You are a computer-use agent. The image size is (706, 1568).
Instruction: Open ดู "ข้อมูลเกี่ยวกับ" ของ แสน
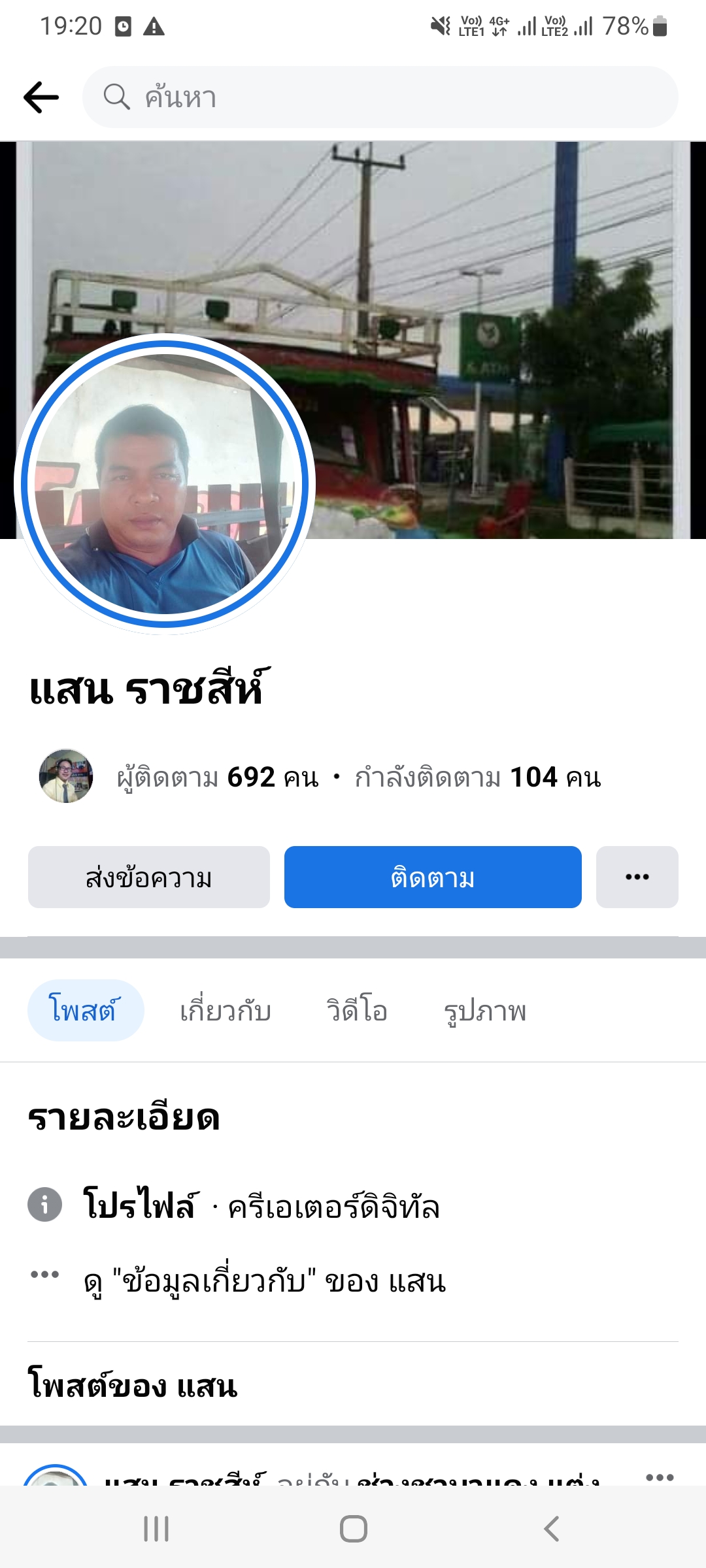point(265,1281)
